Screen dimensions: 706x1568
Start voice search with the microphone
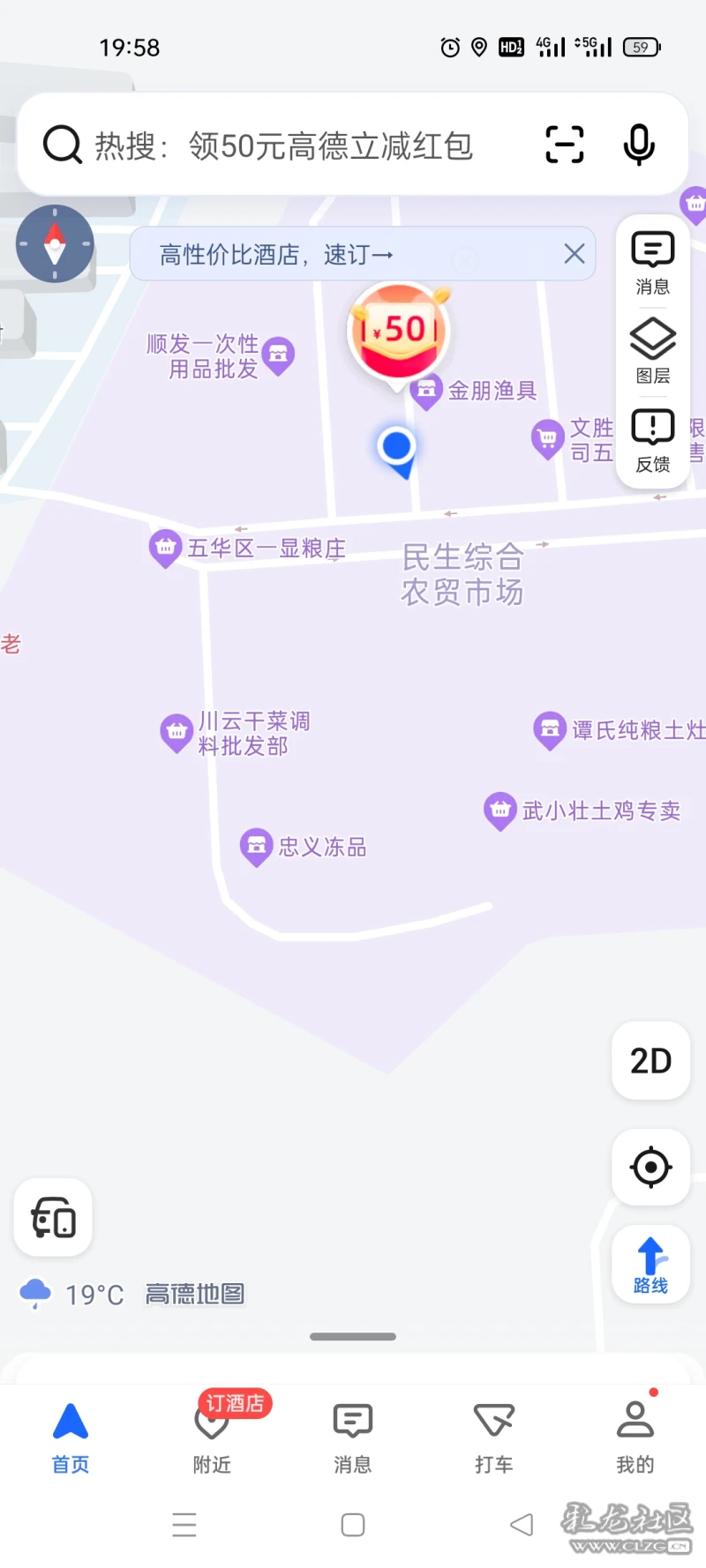click(639, 145)
